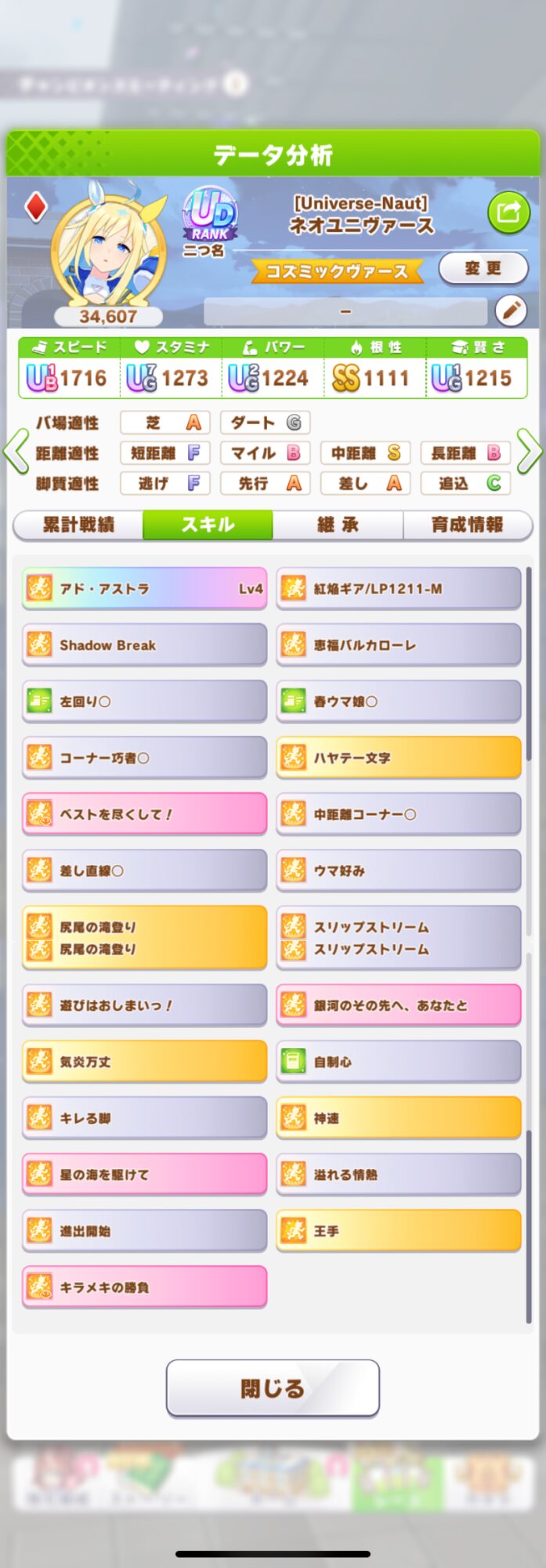Open skill 紅焔ギア/LP1211-M
Image resolution: width=546 pixels, height=1568 pixels.
398,588
